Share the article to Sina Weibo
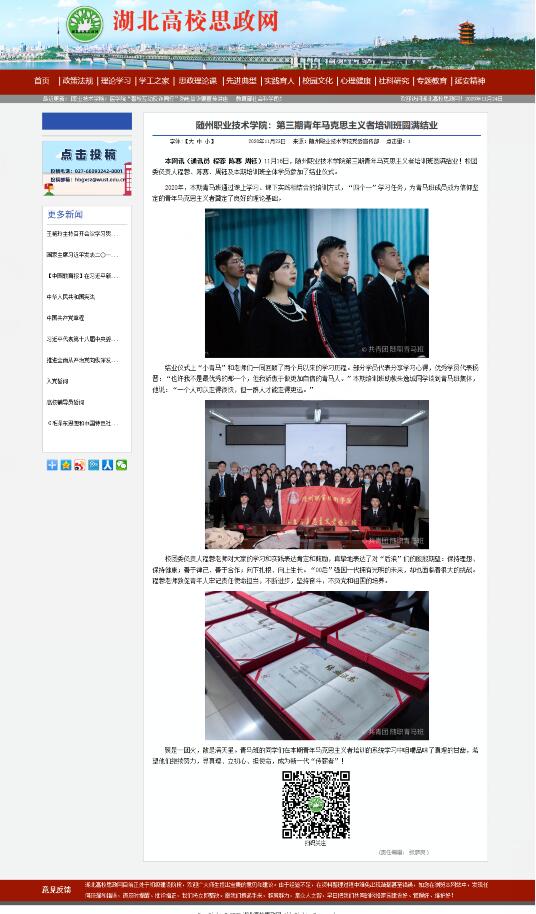The height and width of the screenshot is (914, 536). (80, 465)
